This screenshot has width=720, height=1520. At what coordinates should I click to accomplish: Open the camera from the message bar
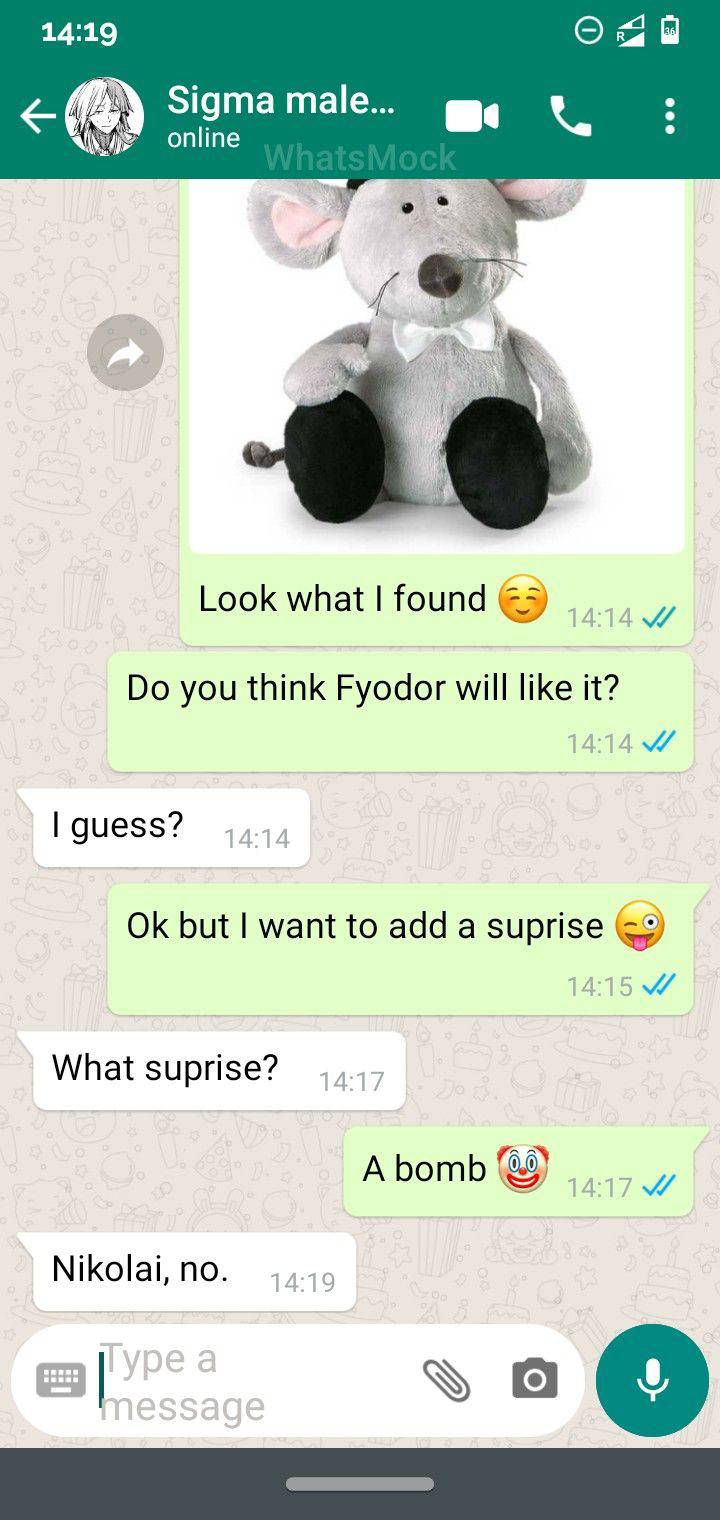(535, 1380)
